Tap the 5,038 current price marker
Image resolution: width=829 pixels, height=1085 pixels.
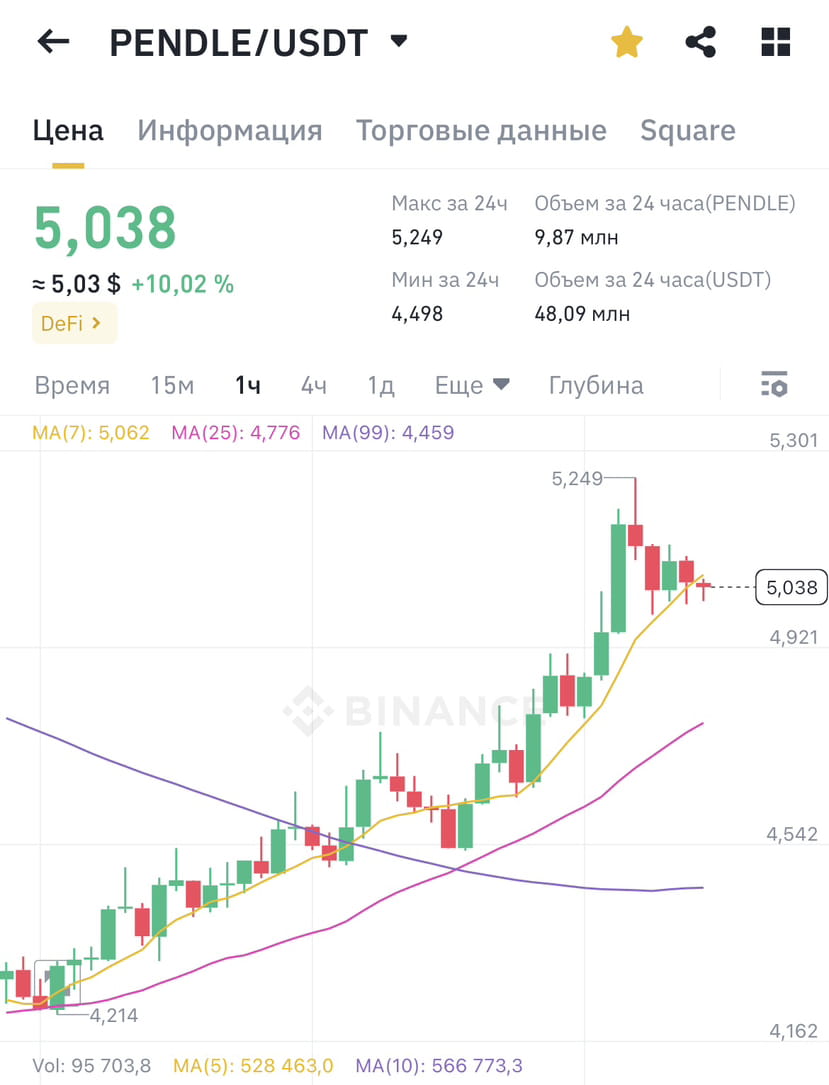[x=791, y=588]
